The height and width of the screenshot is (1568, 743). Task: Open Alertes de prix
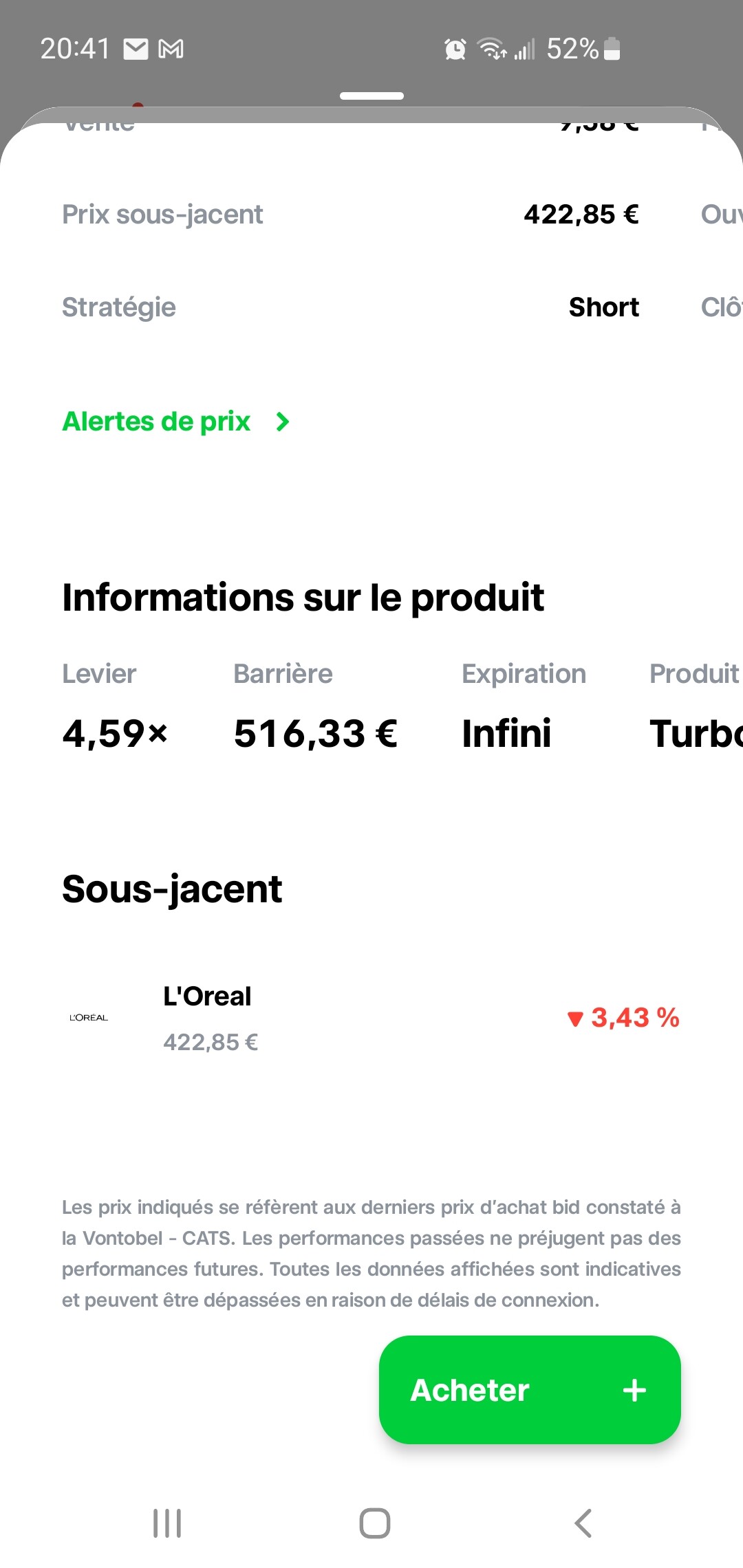176,422
